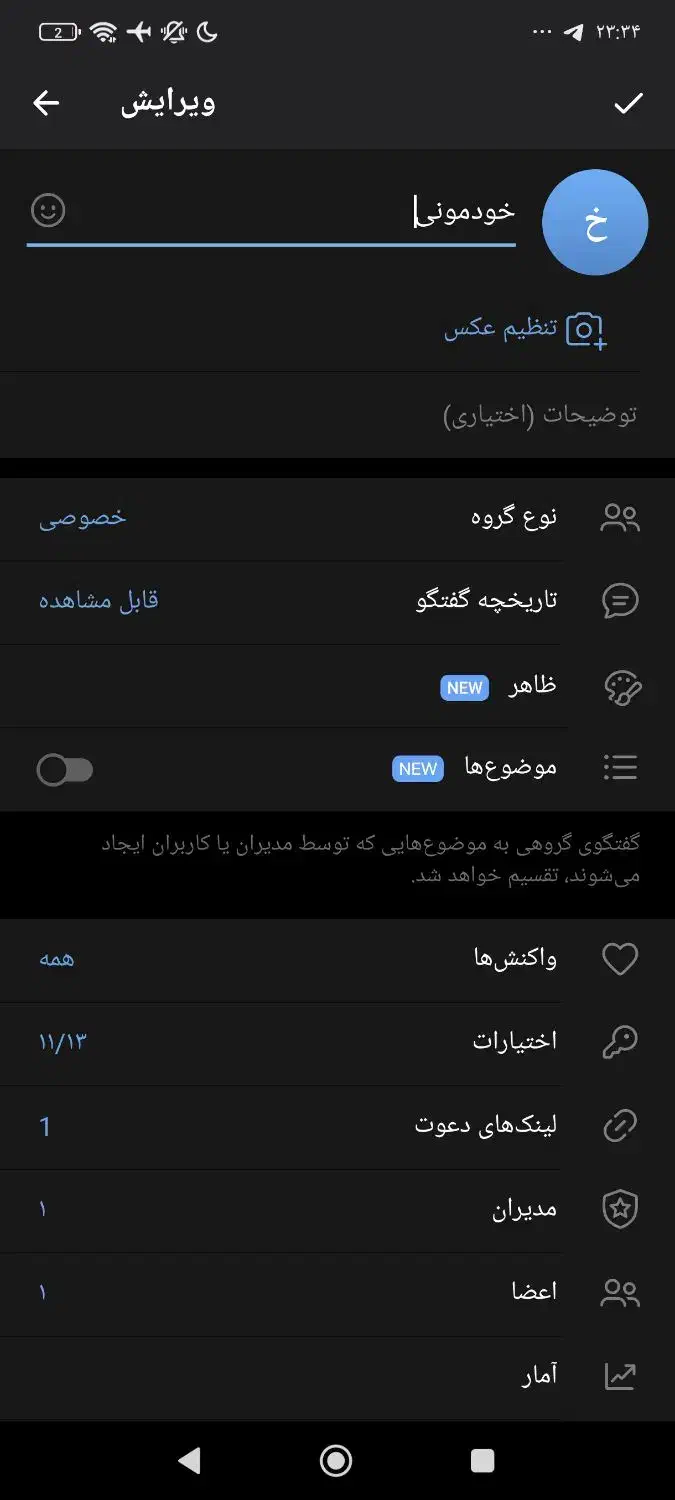
Task: Tap the group avatar circle خ
Action: click(595, 222)
